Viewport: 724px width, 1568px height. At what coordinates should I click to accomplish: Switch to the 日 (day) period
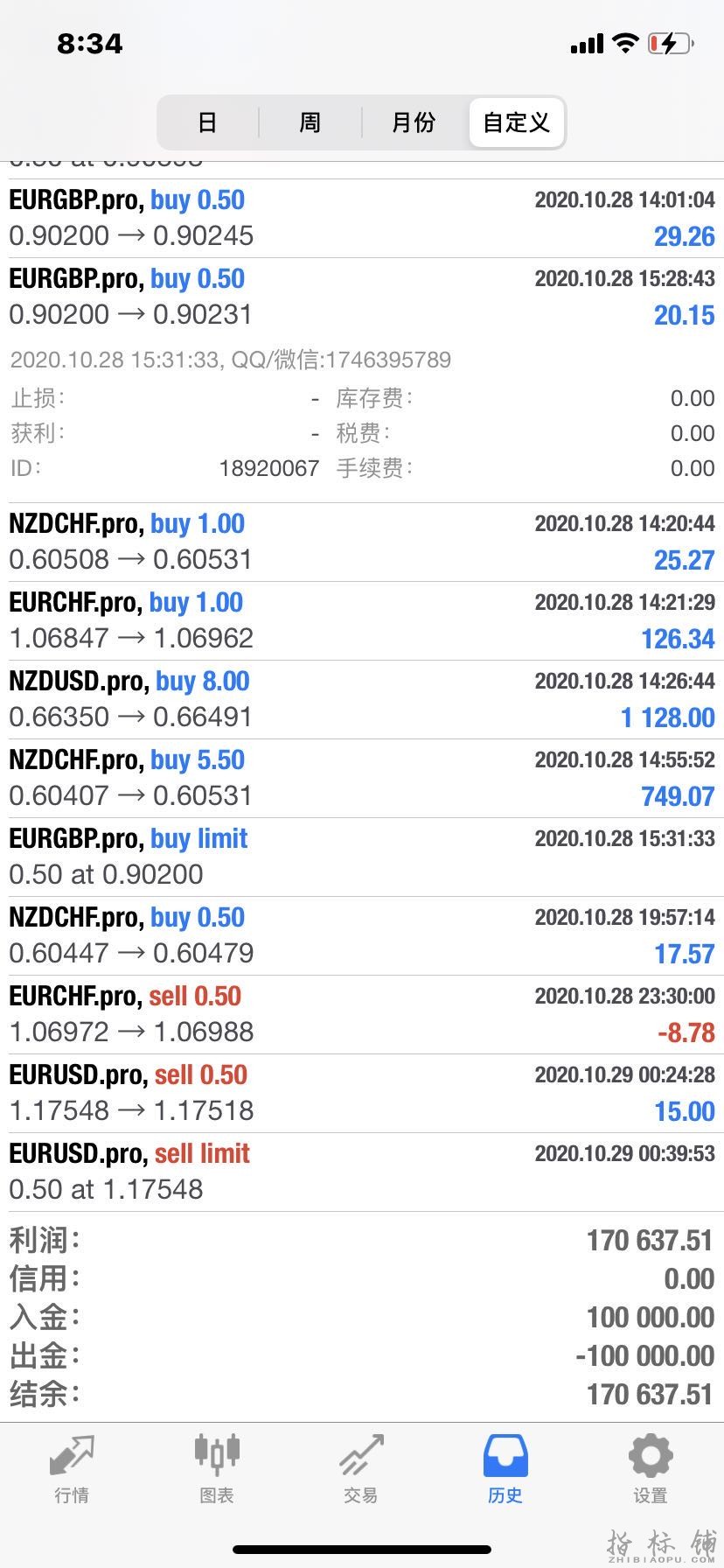coord(207,122)
